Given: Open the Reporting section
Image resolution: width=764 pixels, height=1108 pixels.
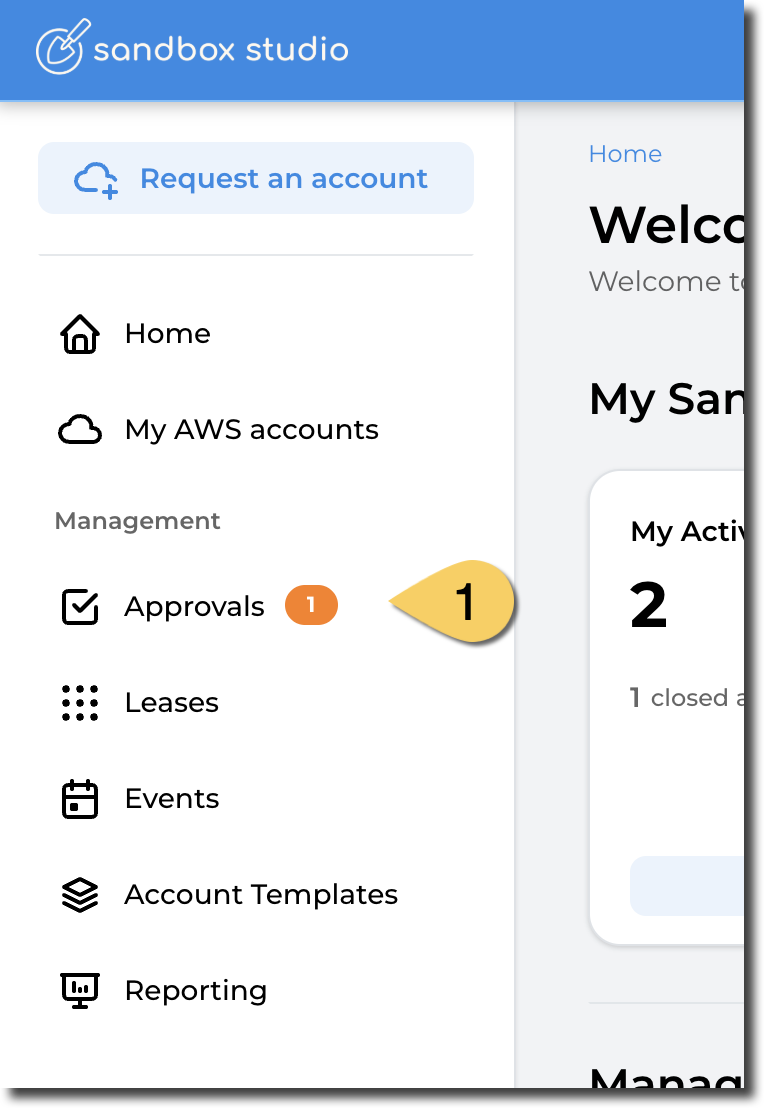Looking at the screenshot, I should coord(195,991).
